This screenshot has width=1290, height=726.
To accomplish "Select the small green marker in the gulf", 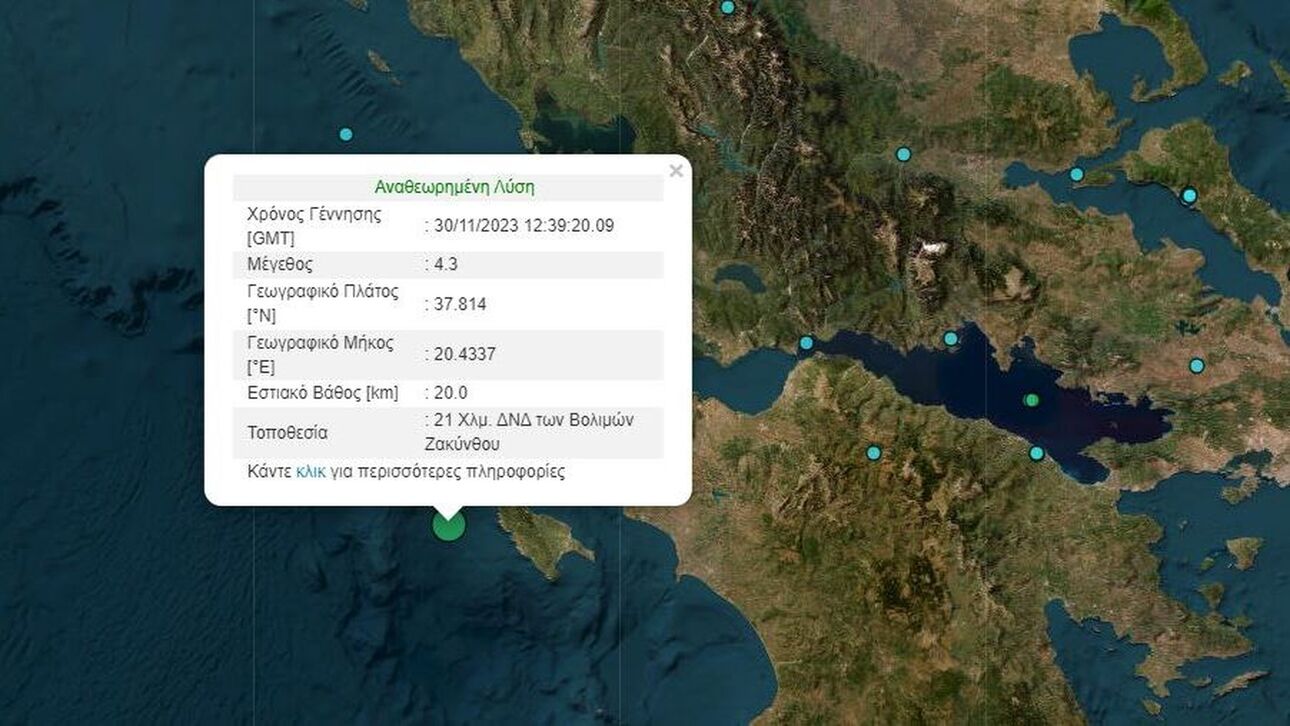I will coord(1032,400).
